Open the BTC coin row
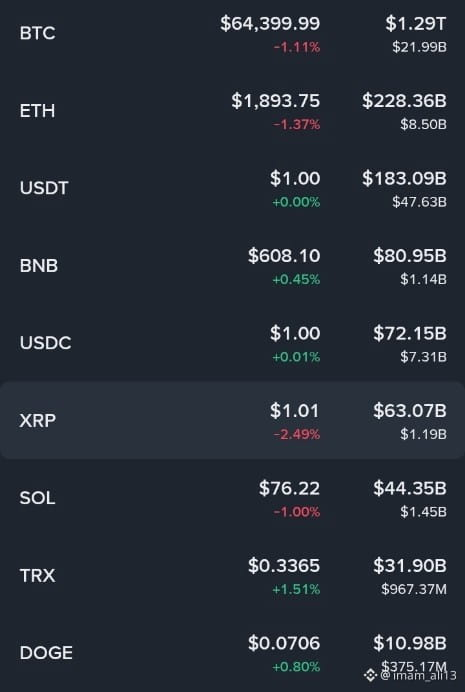 tap(232, 34)
